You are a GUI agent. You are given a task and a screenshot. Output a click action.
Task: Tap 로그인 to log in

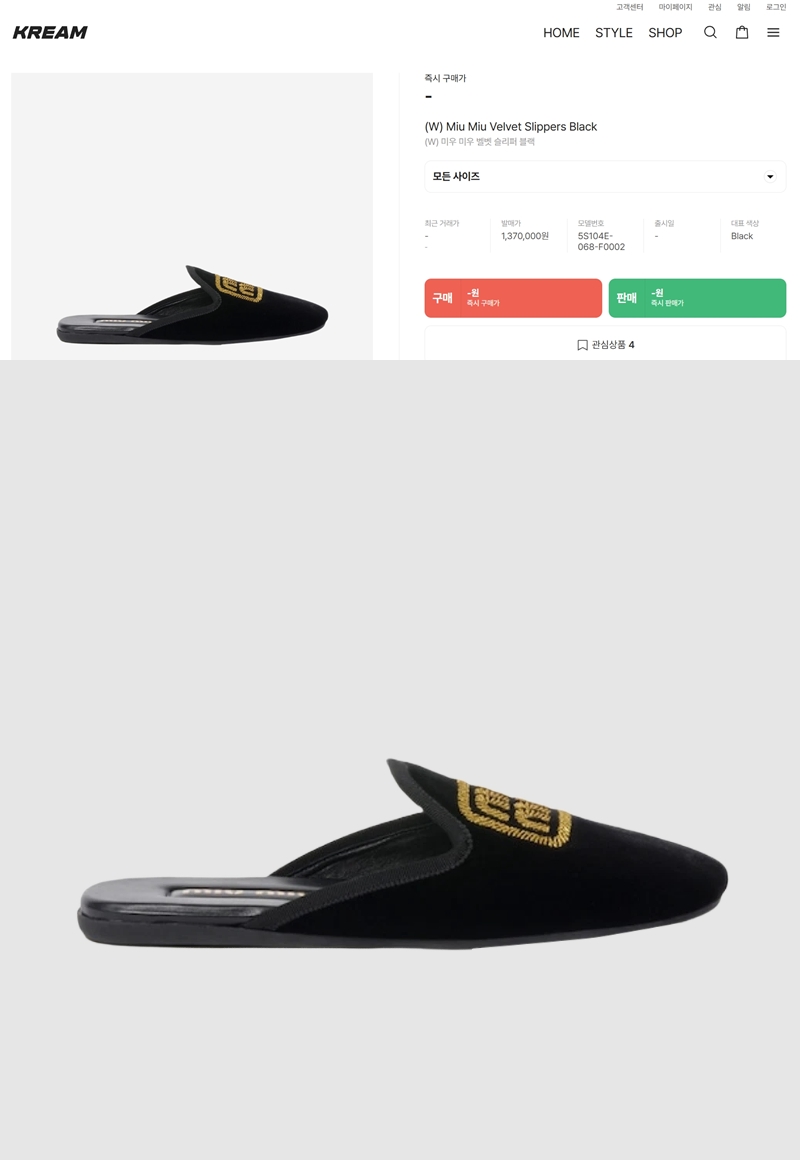pyautogui.click(x=776, y=7)
